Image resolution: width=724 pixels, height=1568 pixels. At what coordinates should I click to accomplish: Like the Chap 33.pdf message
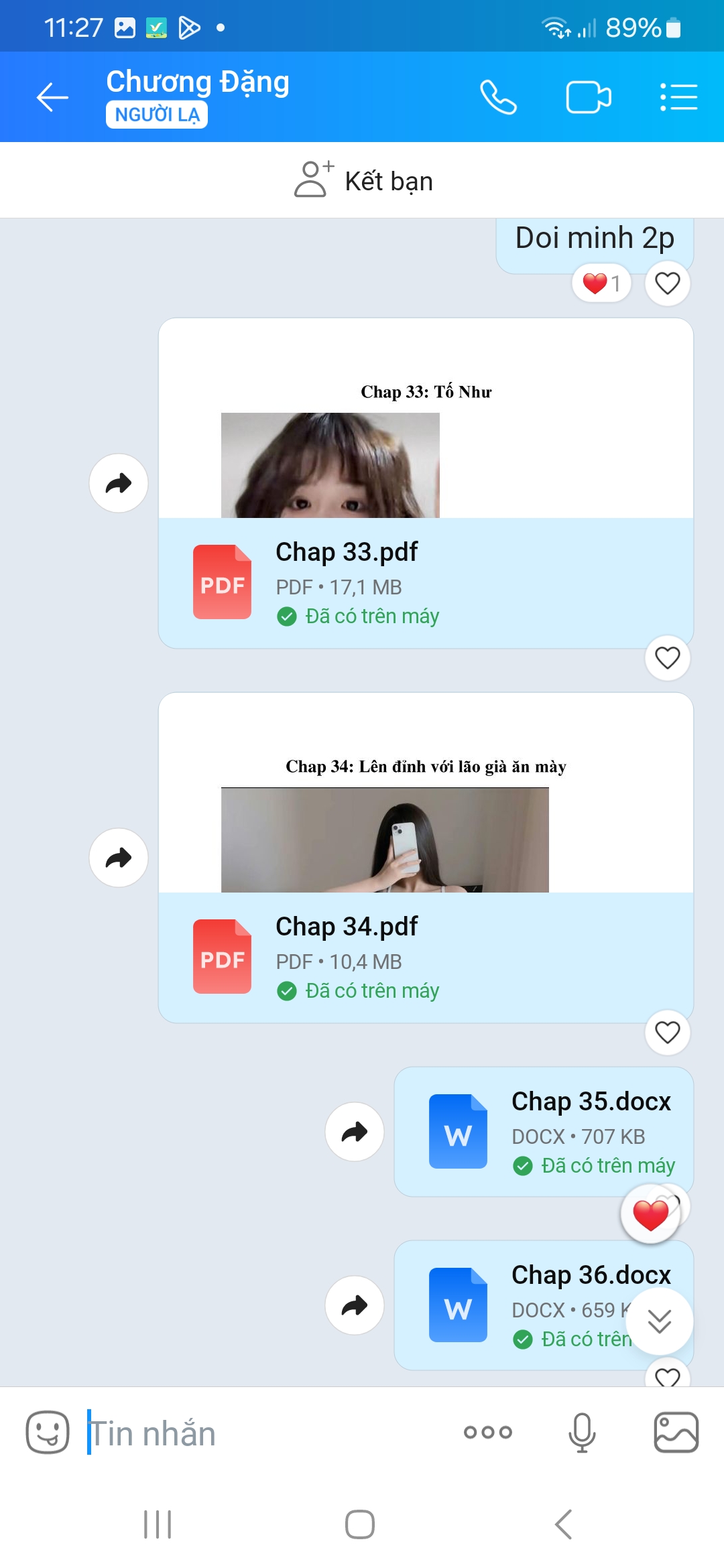coord(667,658)
